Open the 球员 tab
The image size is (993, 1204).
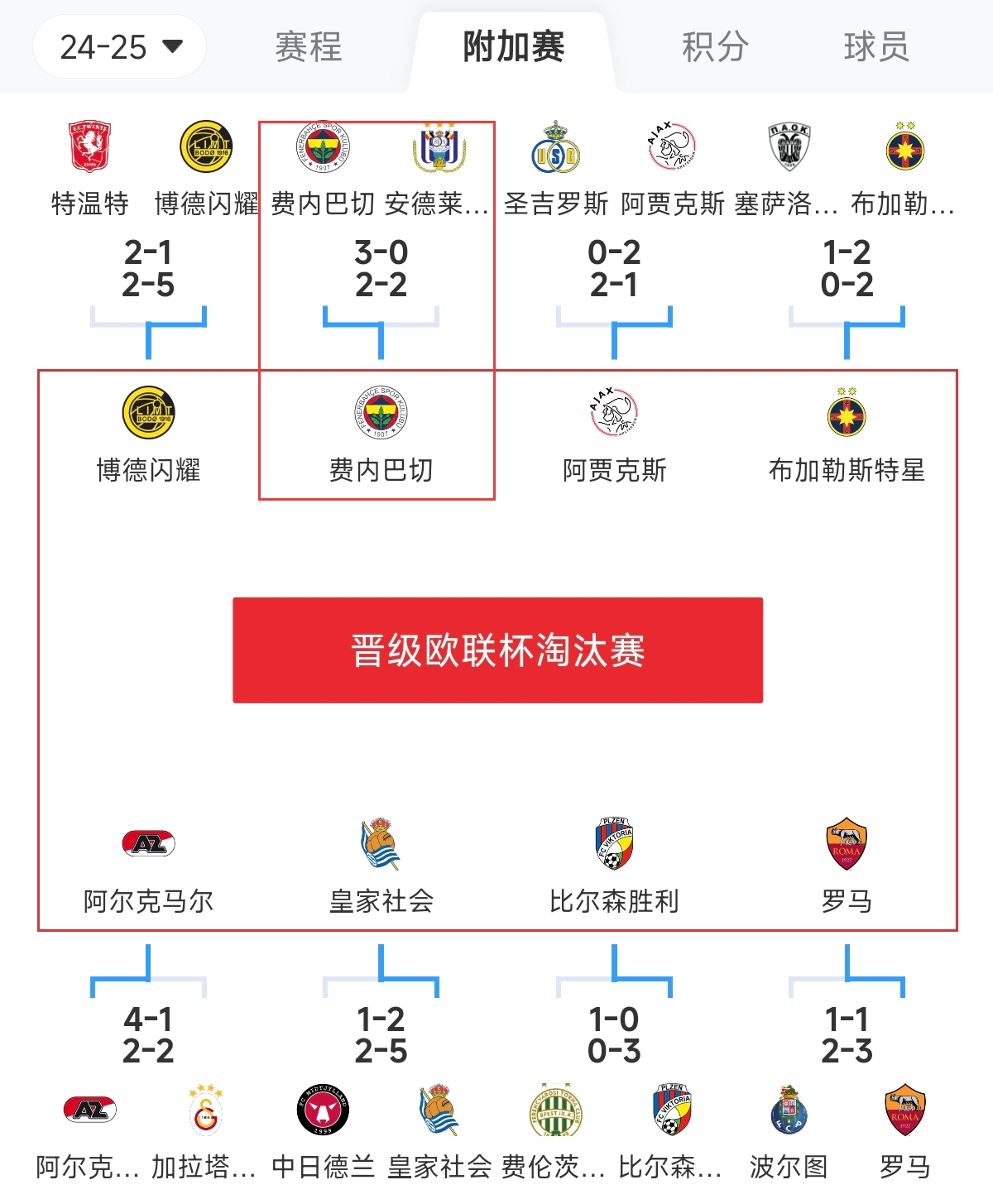coord(876,47)
